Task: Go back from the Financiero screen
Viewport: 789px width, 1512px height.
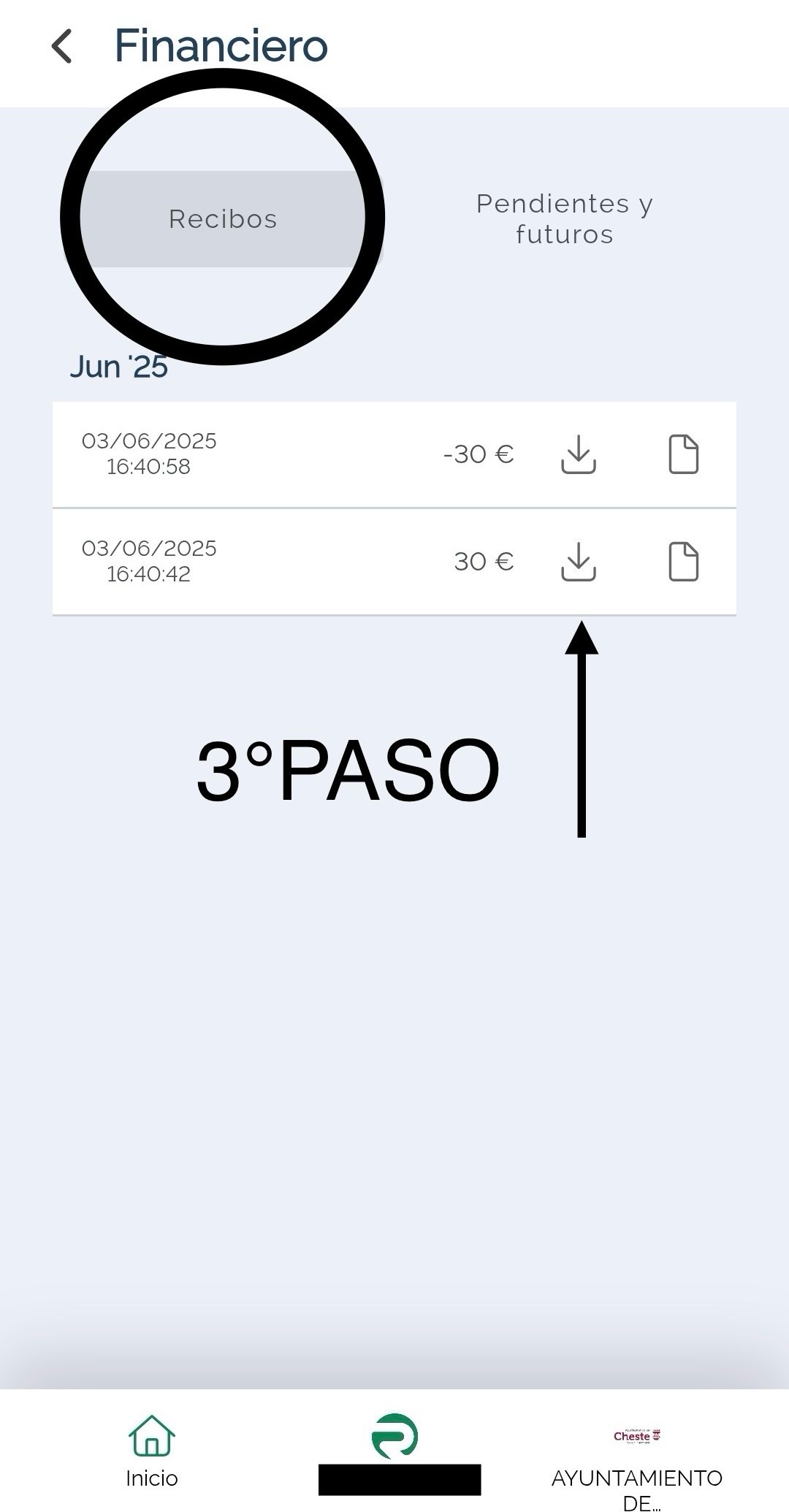Action: (x=62, y=46)
